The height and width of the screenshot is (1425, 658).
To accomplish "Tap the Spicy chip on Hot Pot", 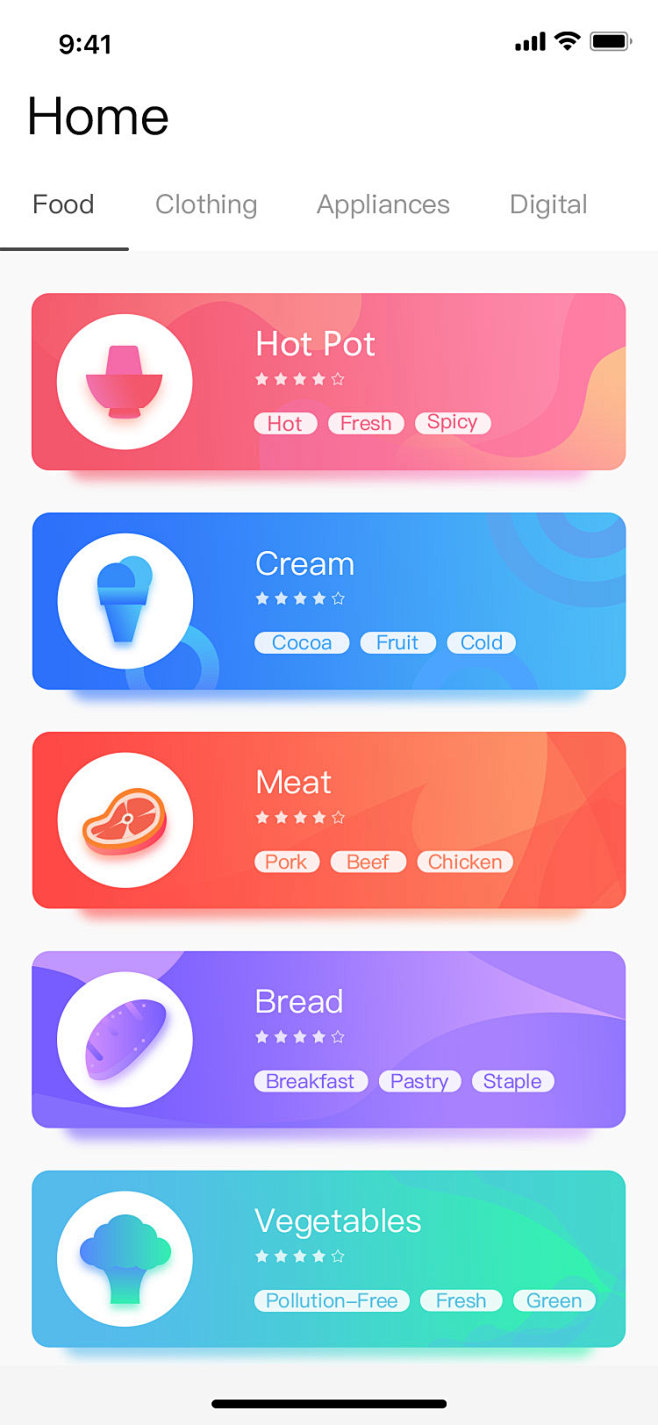I will point(452,422).
